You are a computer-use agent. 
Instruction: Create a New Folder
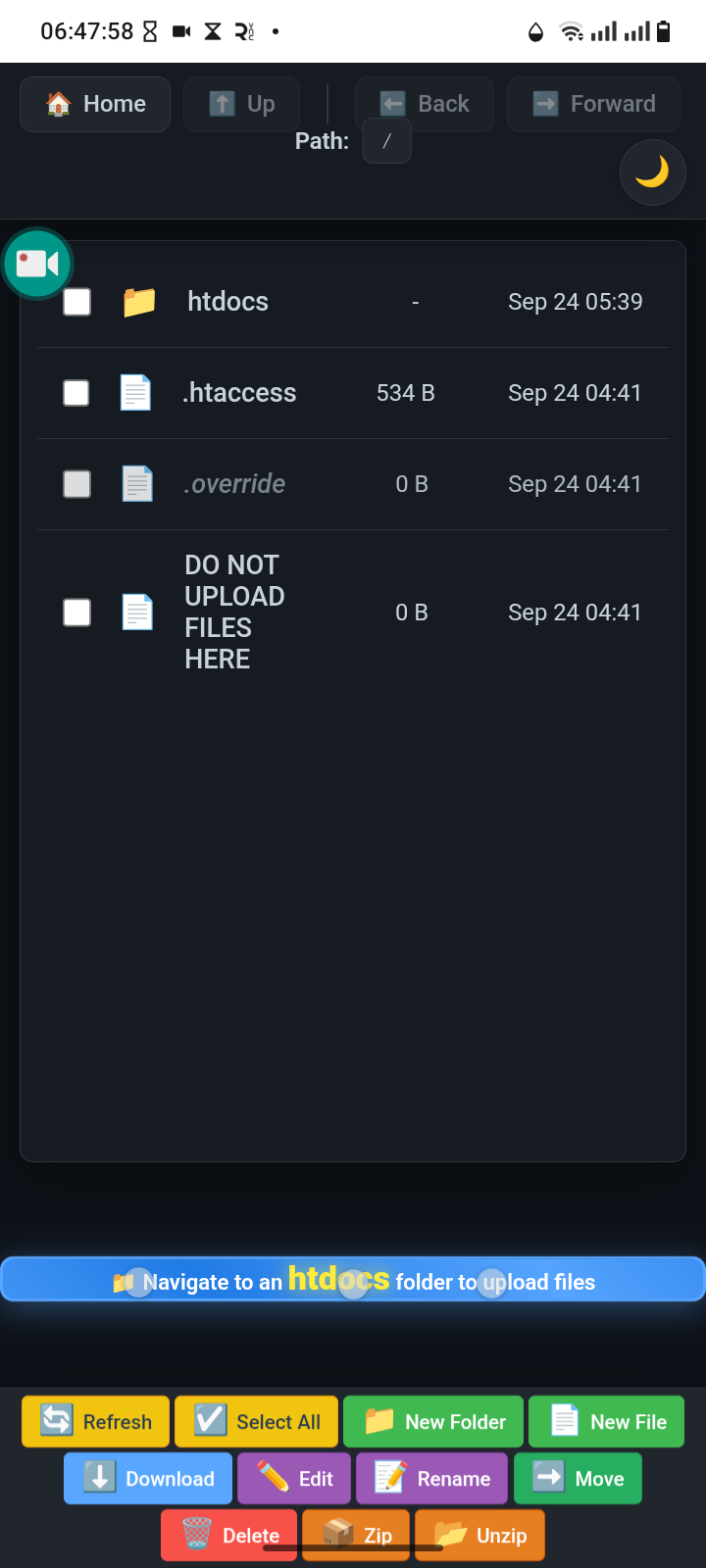coord(433,1422)
